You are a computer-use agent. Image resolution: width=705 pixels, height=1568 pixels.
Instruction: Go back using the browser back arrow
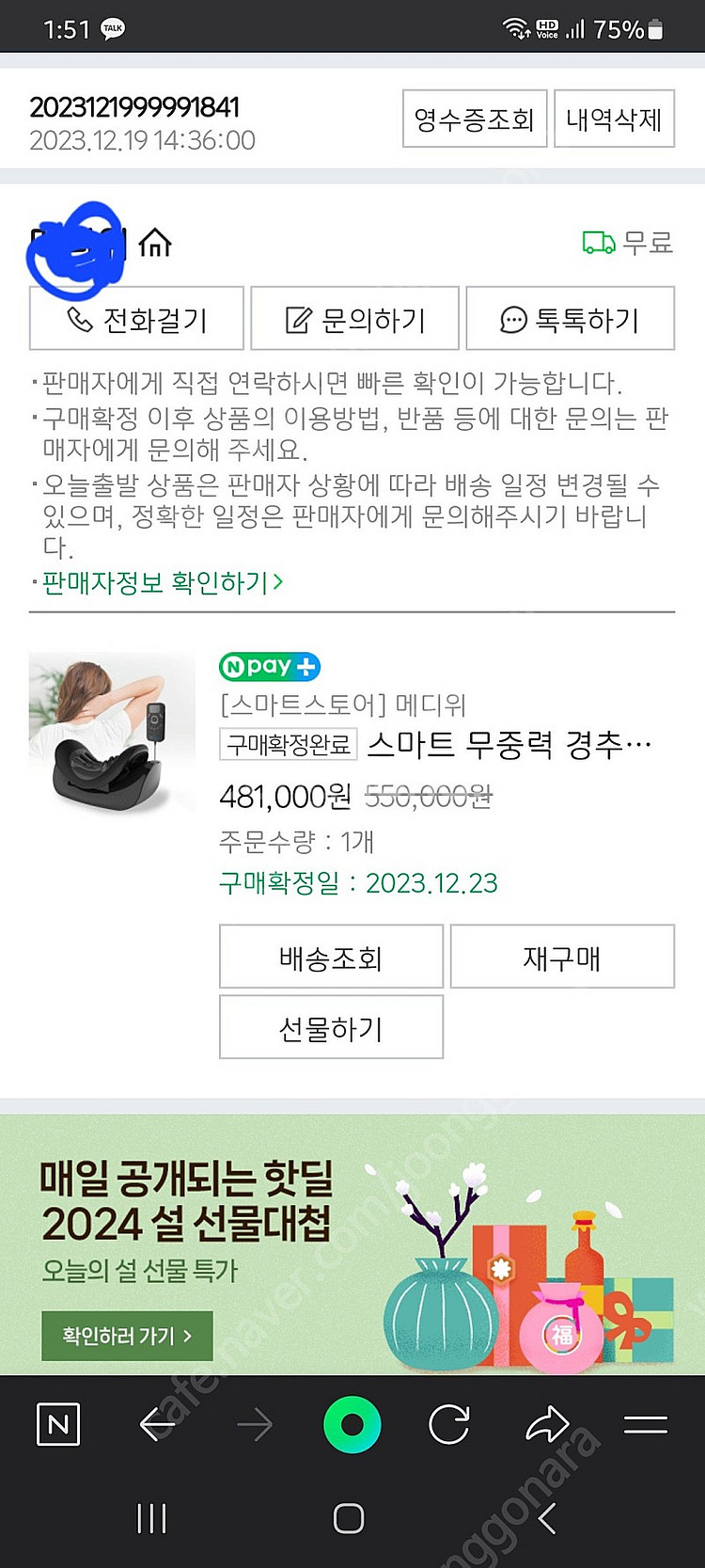coord(157,1425)
